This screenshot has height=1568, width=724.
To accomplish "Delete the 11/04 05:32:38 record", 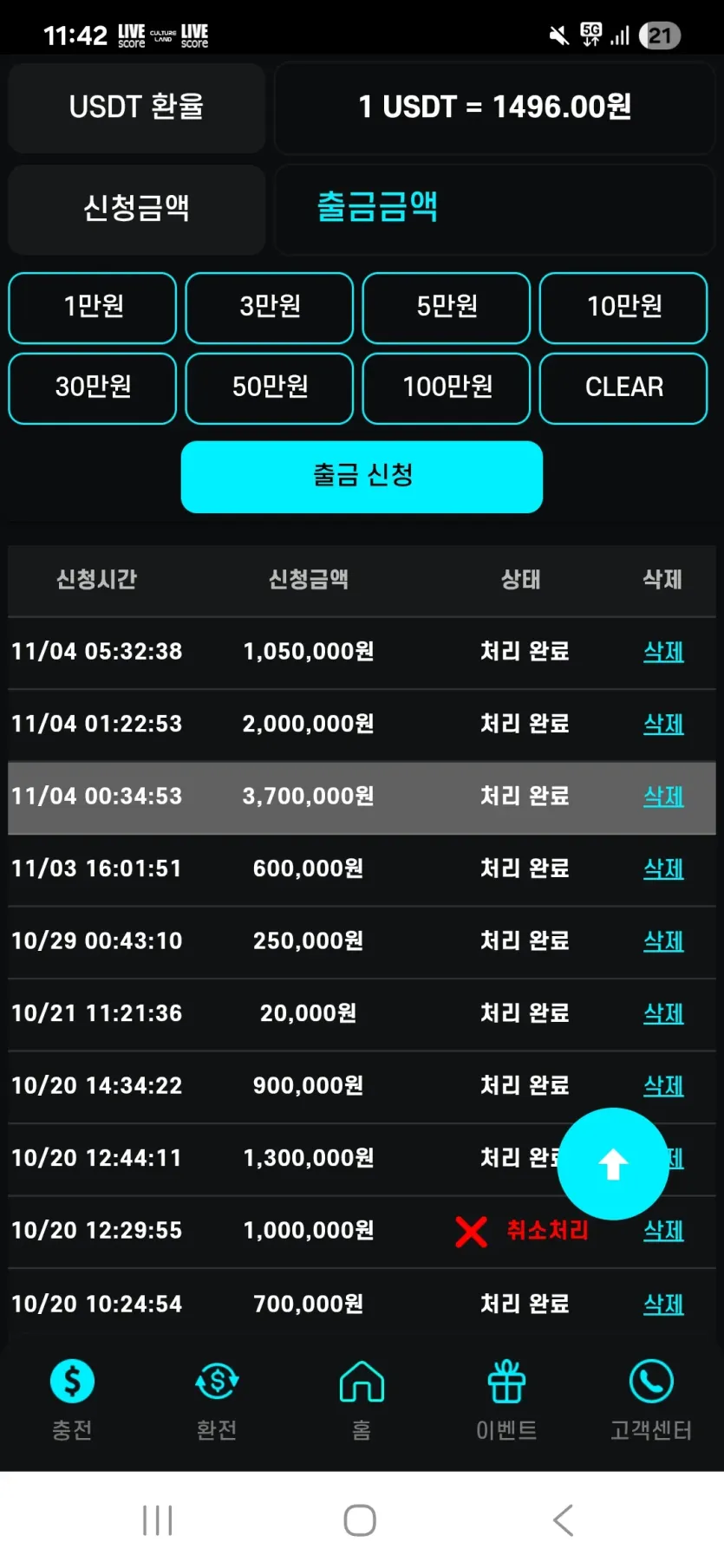I will (663, 652).
